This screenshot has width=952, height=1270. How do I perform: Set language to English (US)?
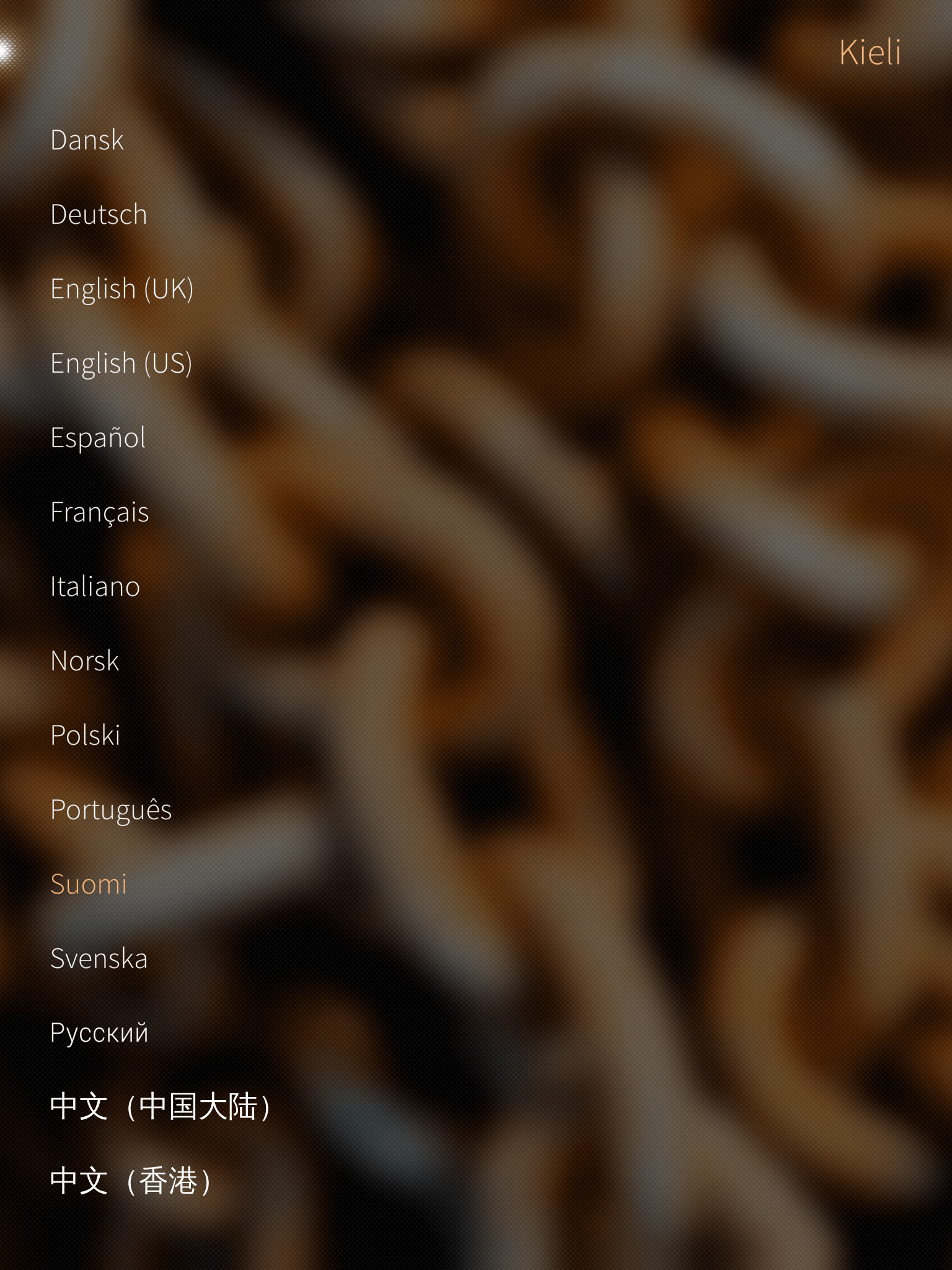tap(121, 363)
